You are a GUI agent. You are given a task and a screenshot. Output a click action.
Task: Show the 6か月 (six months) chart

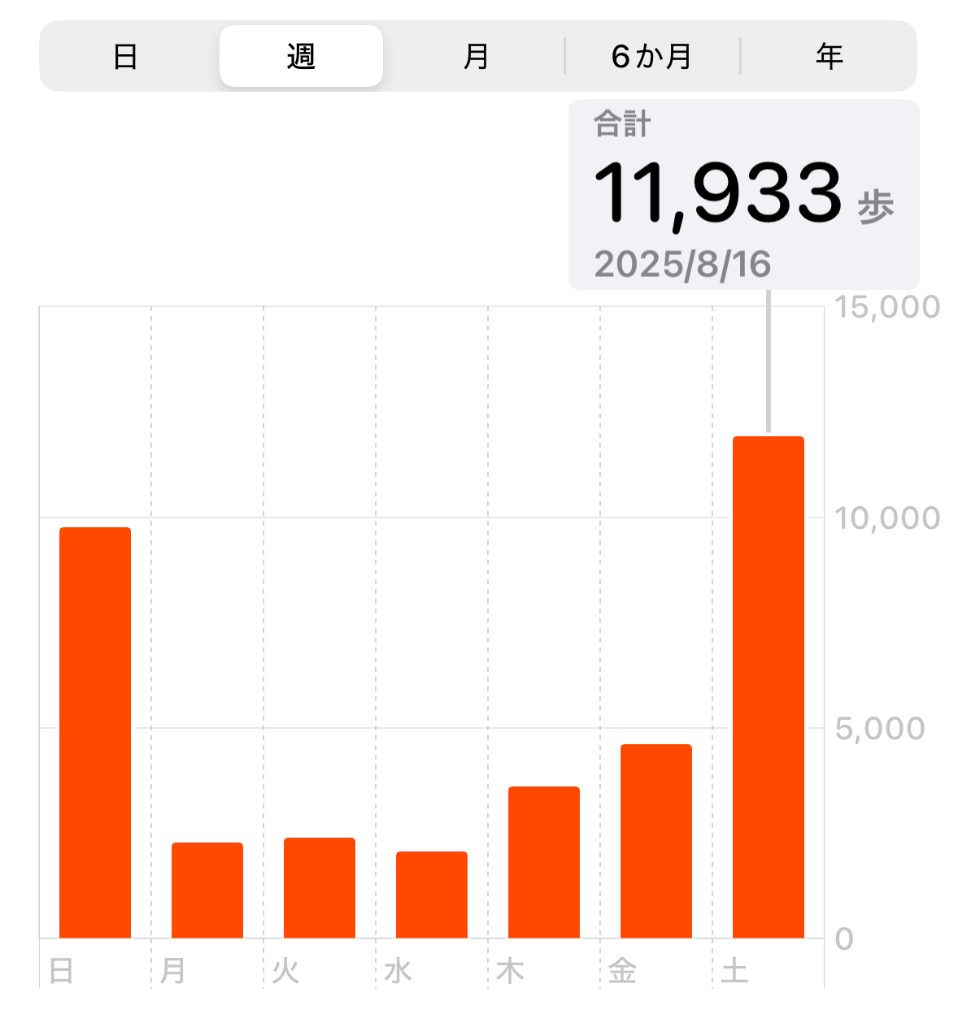pos(652,57)
